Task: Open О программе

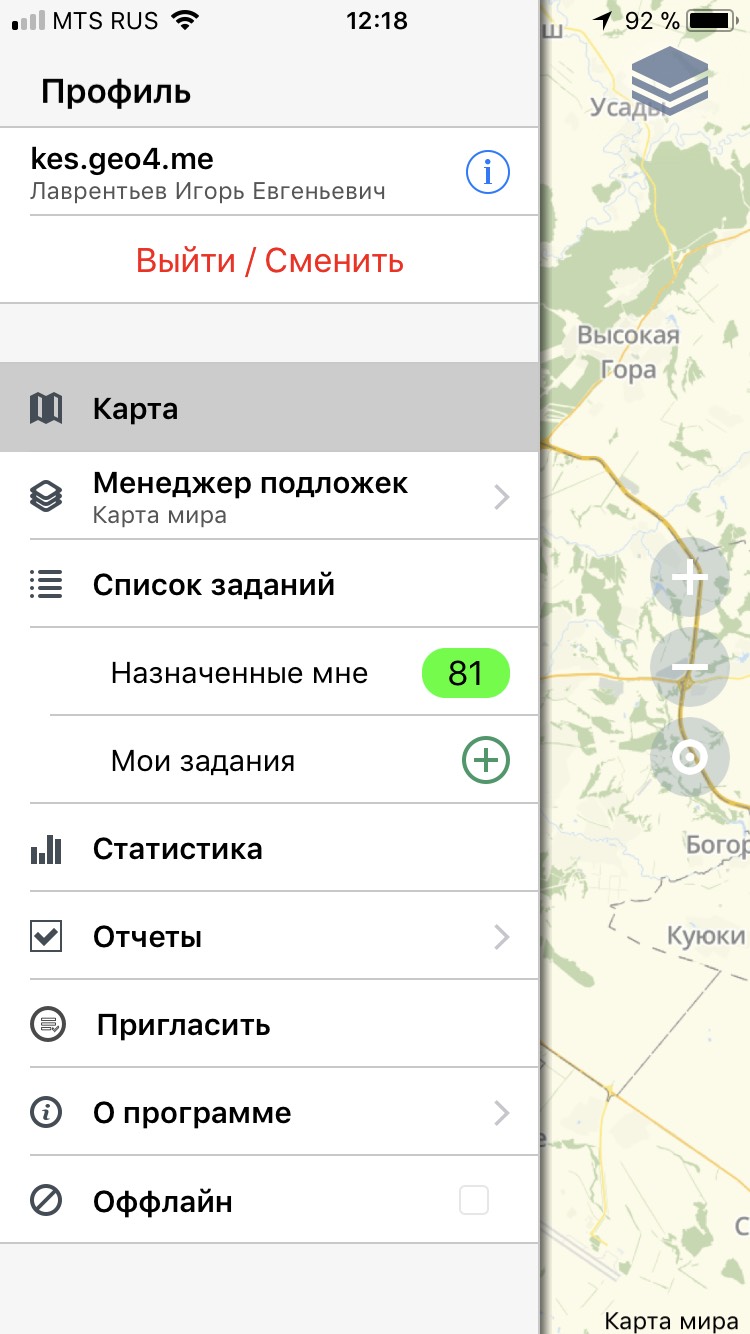Action: [x=270, y=1112]
